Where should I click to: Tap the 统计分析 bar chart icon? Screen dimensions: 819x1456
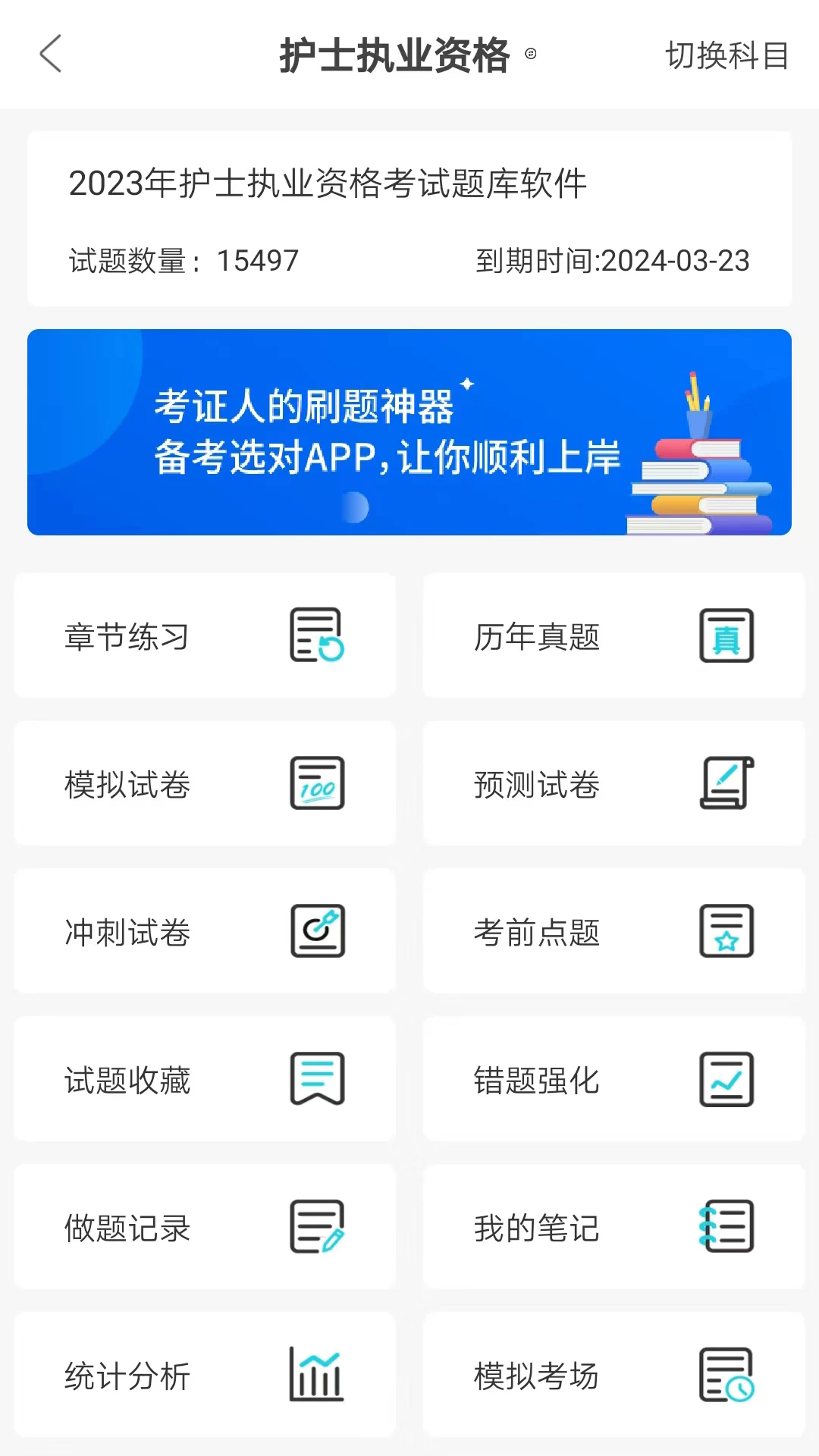pos(316,1376)
